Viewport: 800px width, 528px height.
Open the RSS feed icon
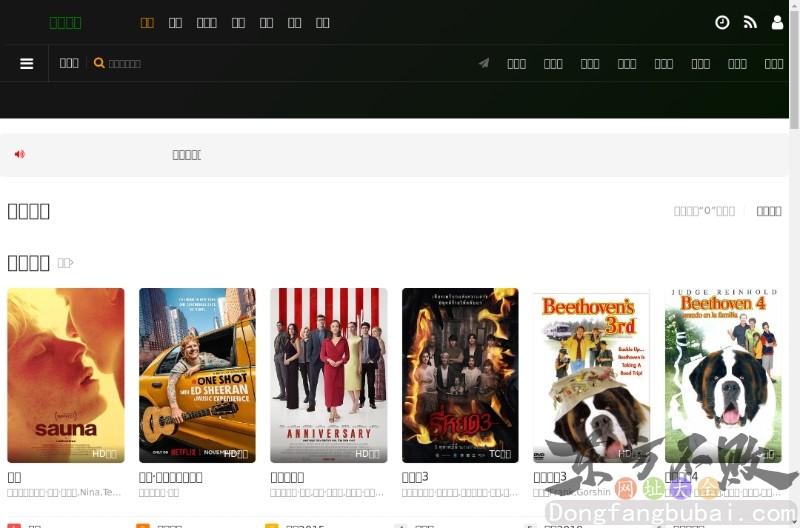tap(750, 22)
